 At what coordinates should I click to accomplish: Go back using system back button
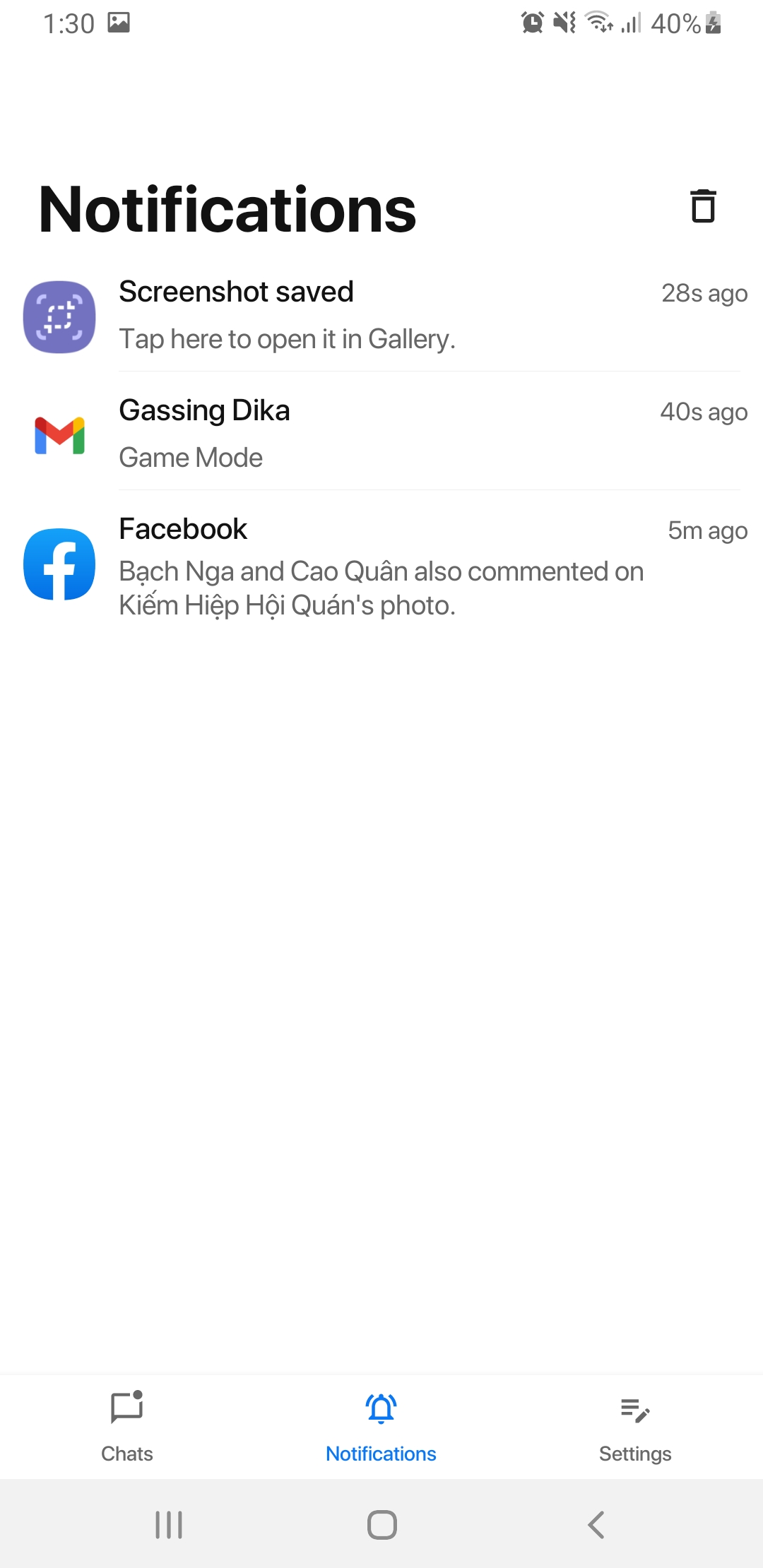tap(596, 1524)
